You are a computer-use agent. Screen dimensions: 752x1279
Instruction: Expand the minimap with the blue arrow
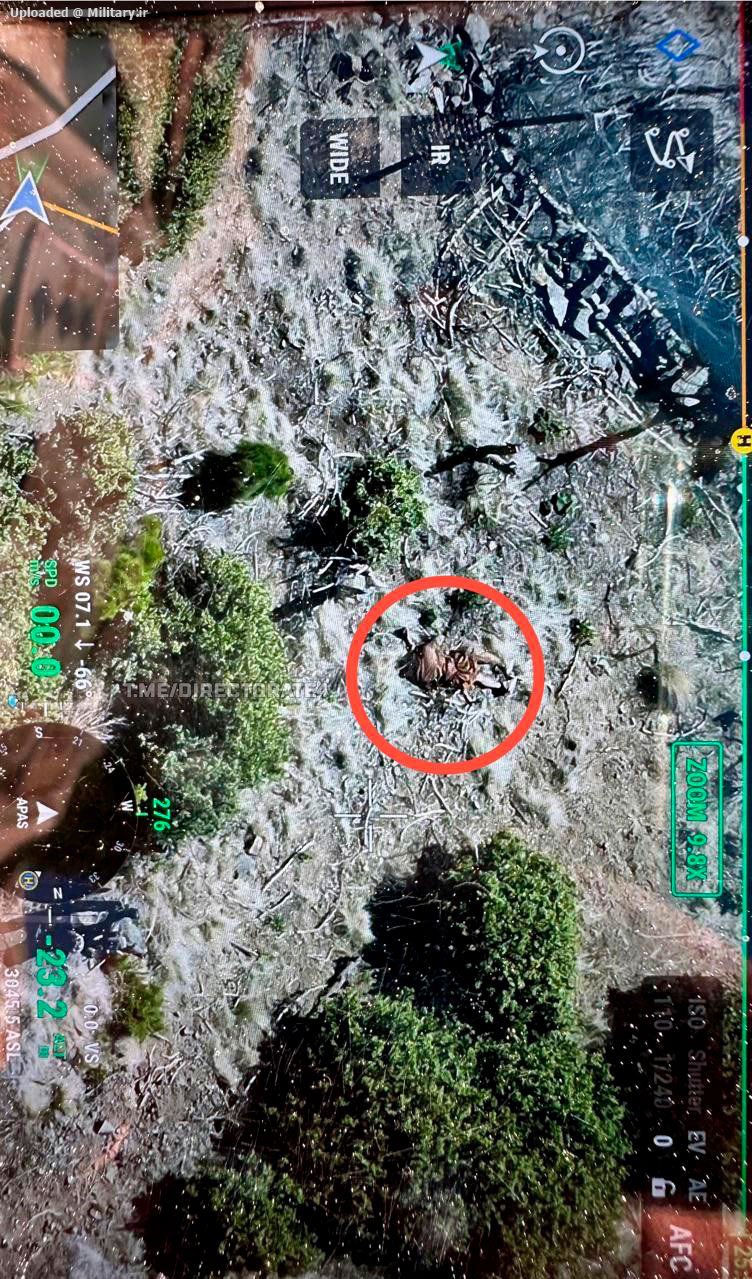pyautogui.click(x=58, y=192)
